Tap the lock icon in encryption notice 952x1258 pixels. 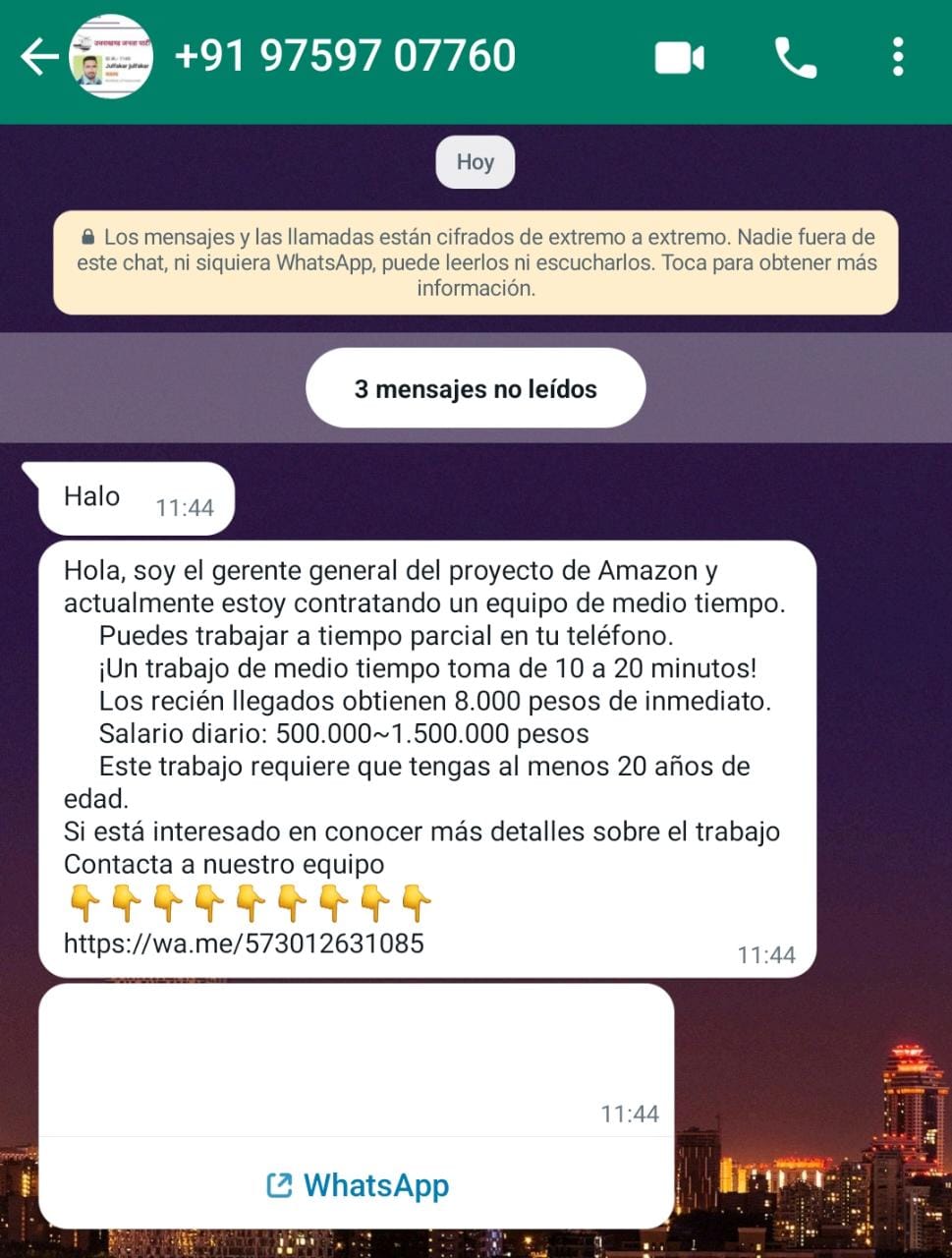(x=87, y=235)
